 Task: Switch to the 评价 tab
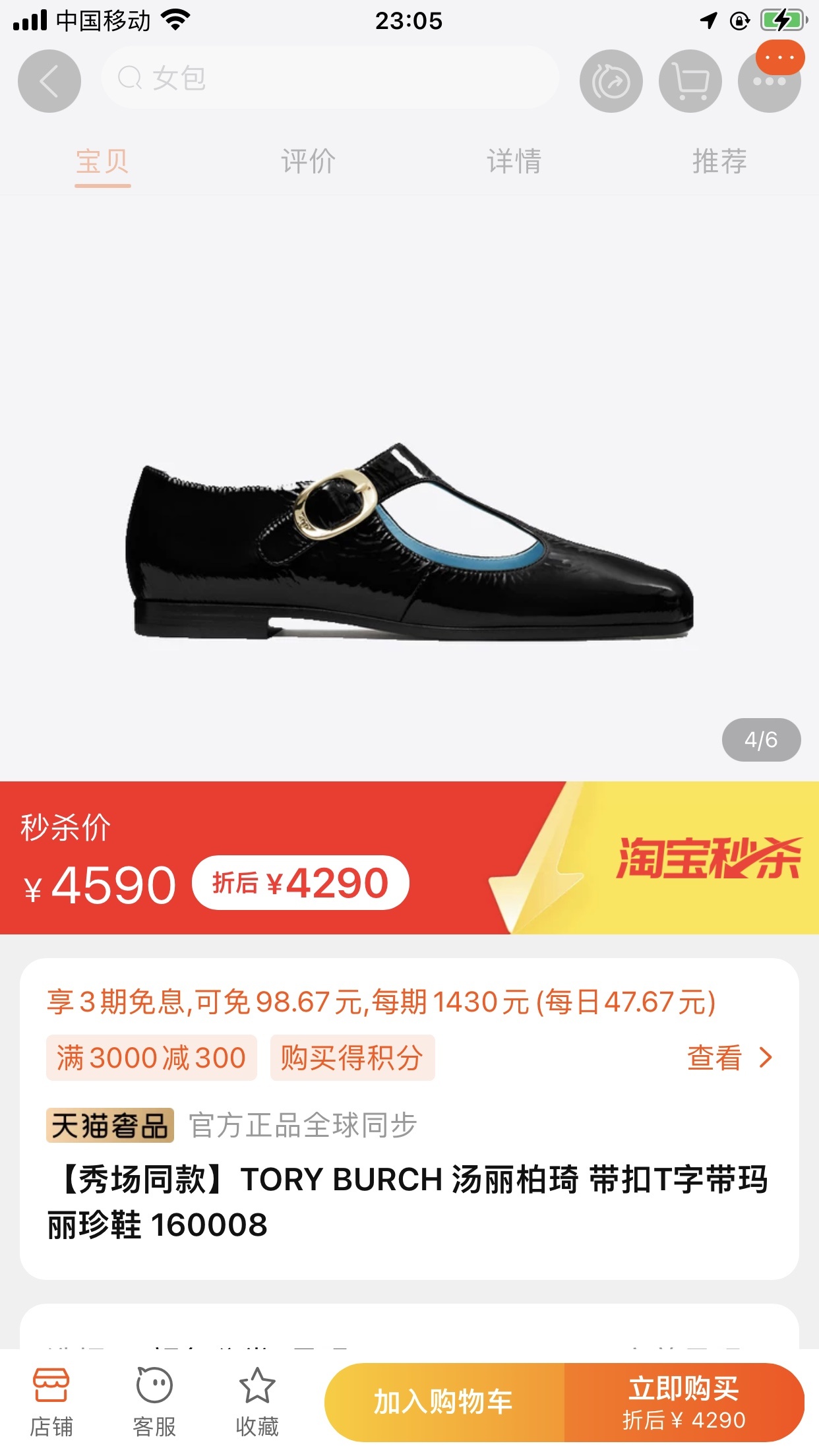click(x=308, y=162)
